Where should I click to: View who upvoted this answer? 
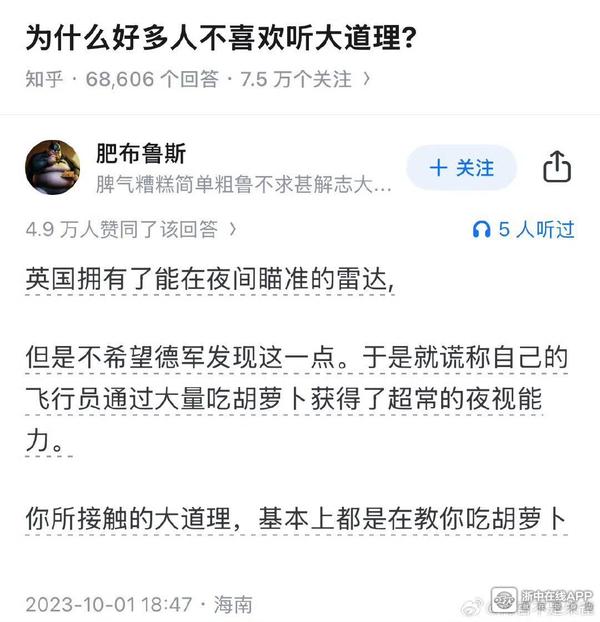click(131, 229)
